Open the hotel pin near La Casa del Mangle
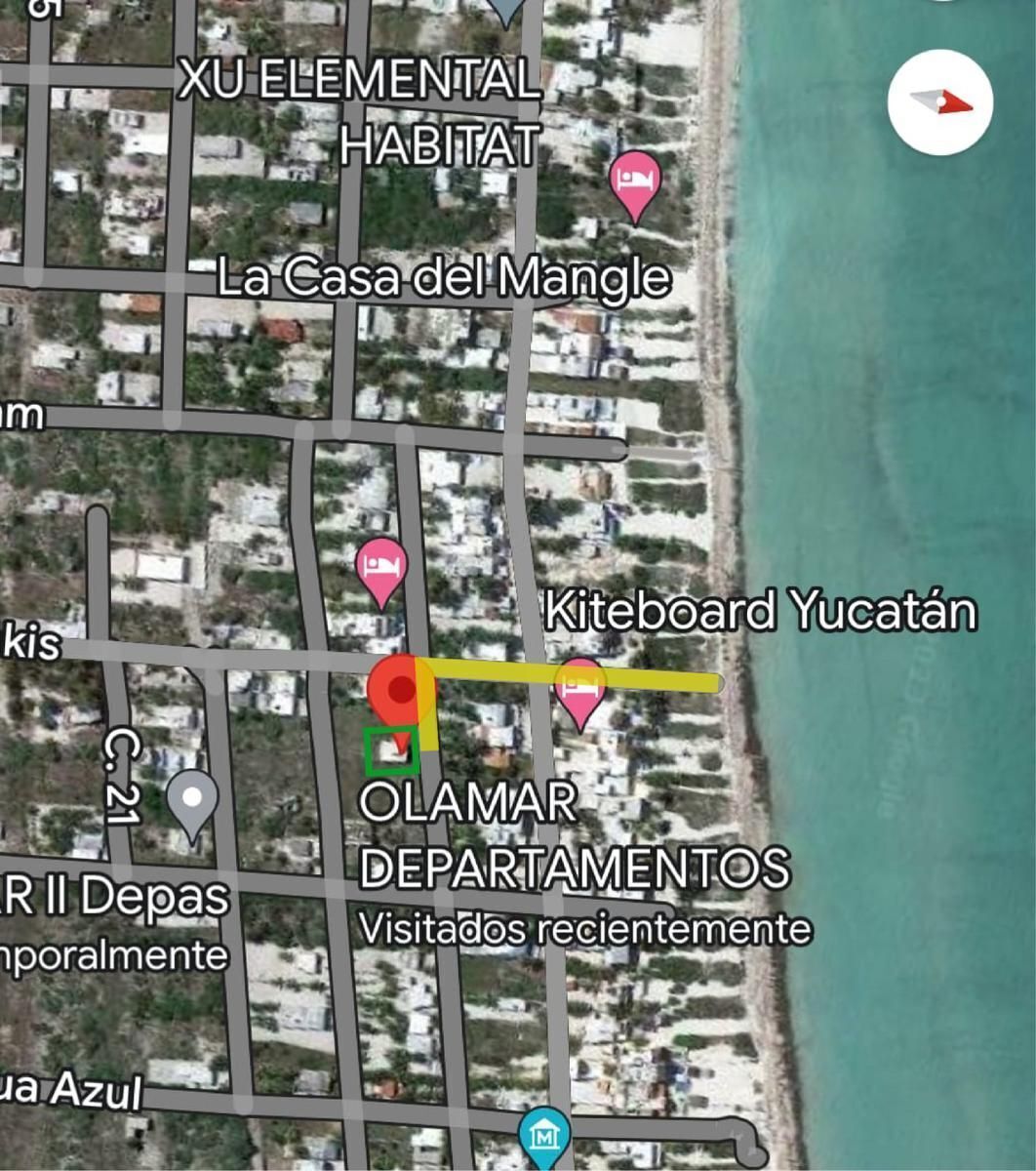Viewport: 1036px width, 1171px height. tap(635, 182)
